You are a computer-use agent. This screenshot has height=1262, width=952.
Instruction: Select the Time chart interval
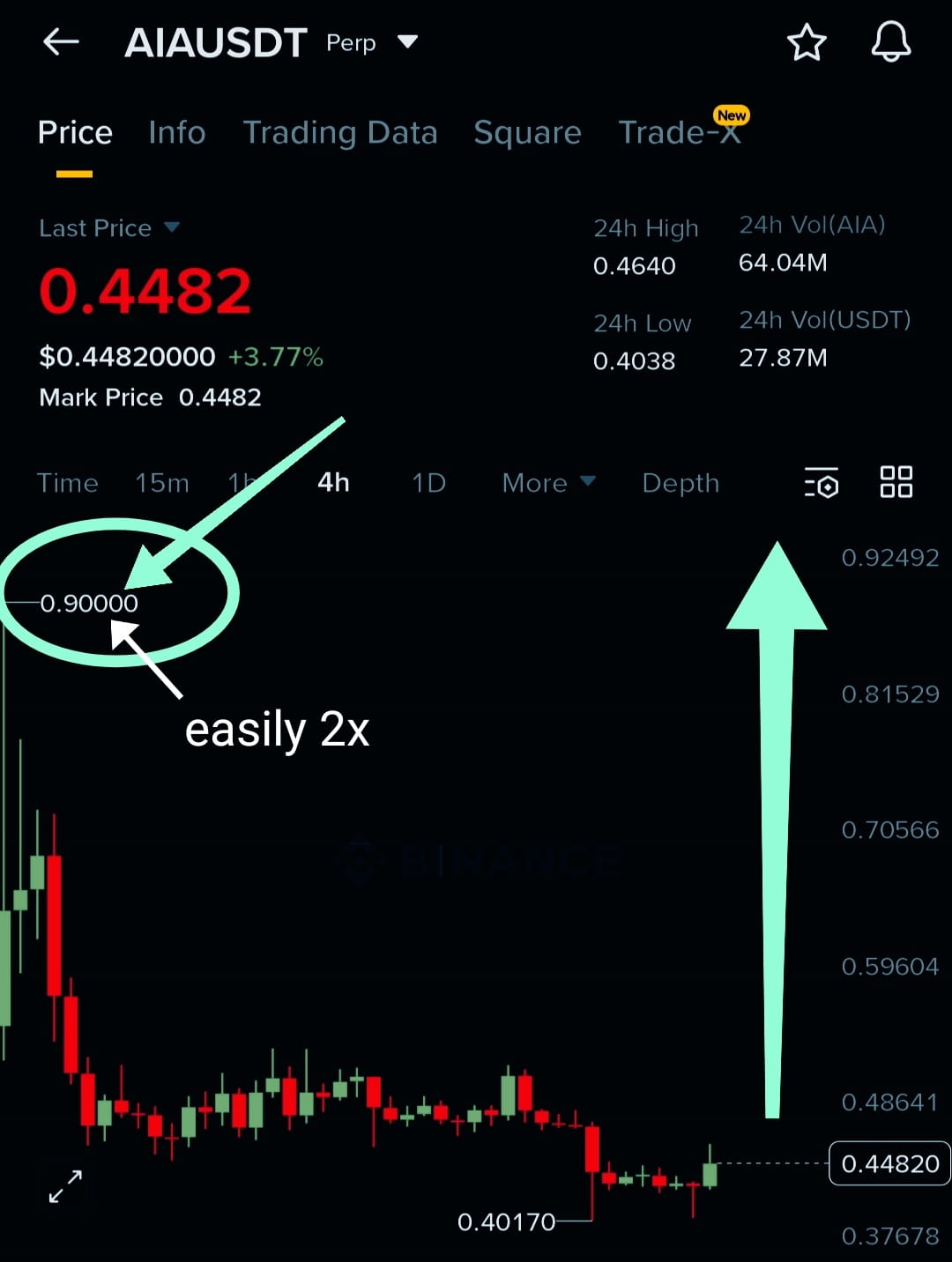67,483
